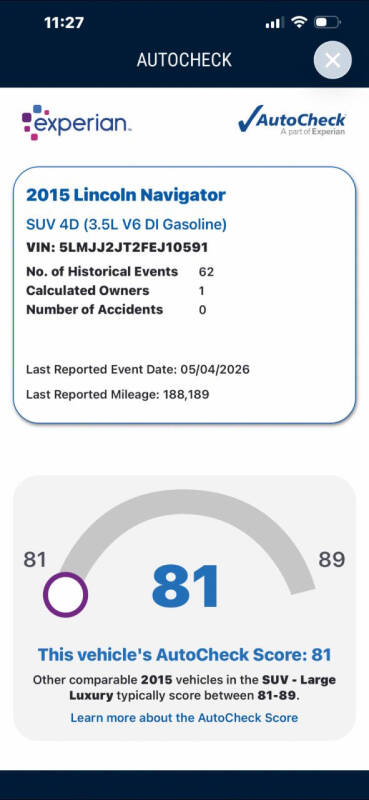Image resolution: width=369 pixels, height=800 pixels.
Task: Open Learn more about the AutoCheck Score
Action: [x=184, y=717]
